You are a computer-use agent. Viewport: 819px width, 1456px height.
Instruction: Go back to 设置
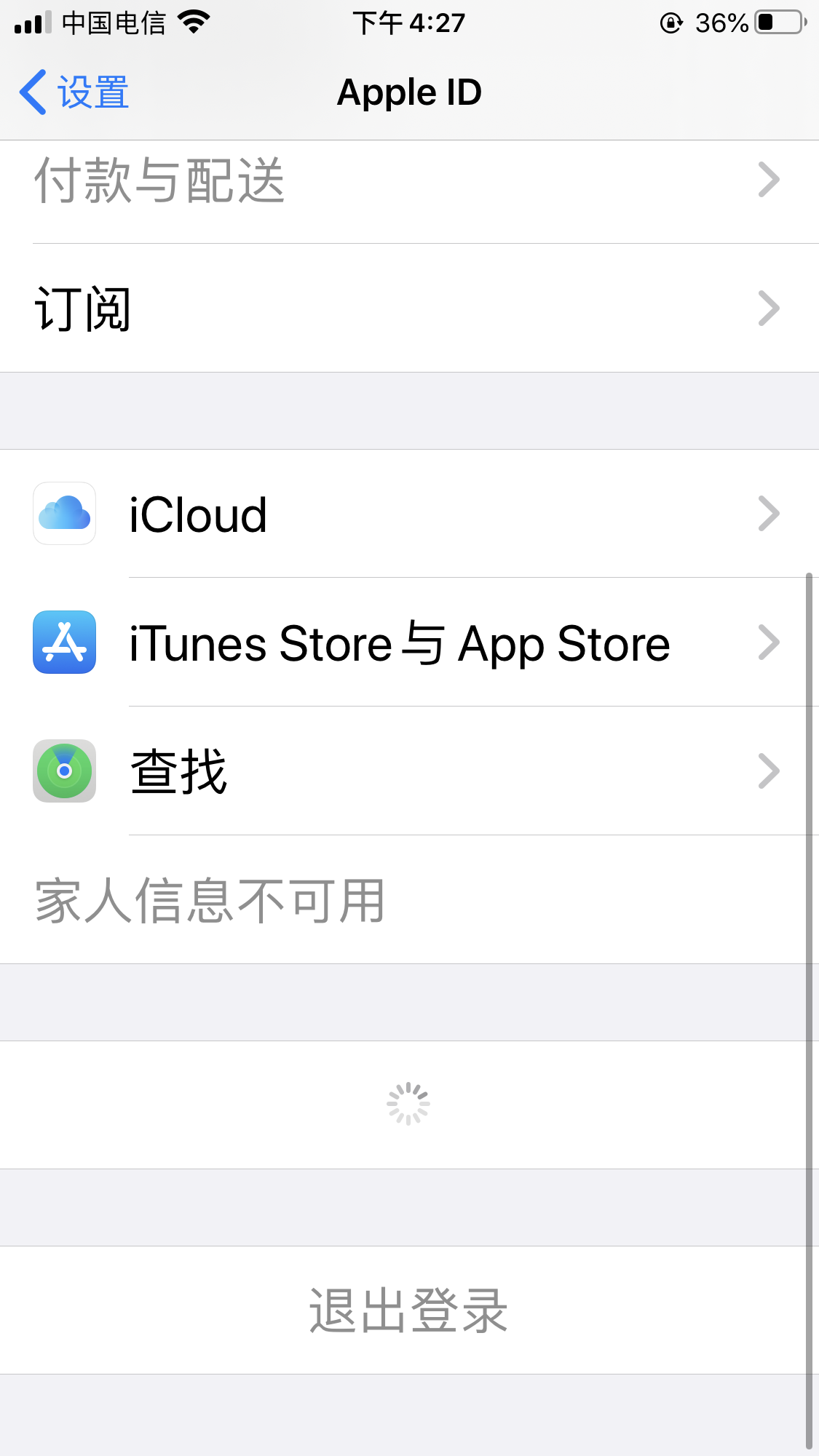(x=74, y=92)
